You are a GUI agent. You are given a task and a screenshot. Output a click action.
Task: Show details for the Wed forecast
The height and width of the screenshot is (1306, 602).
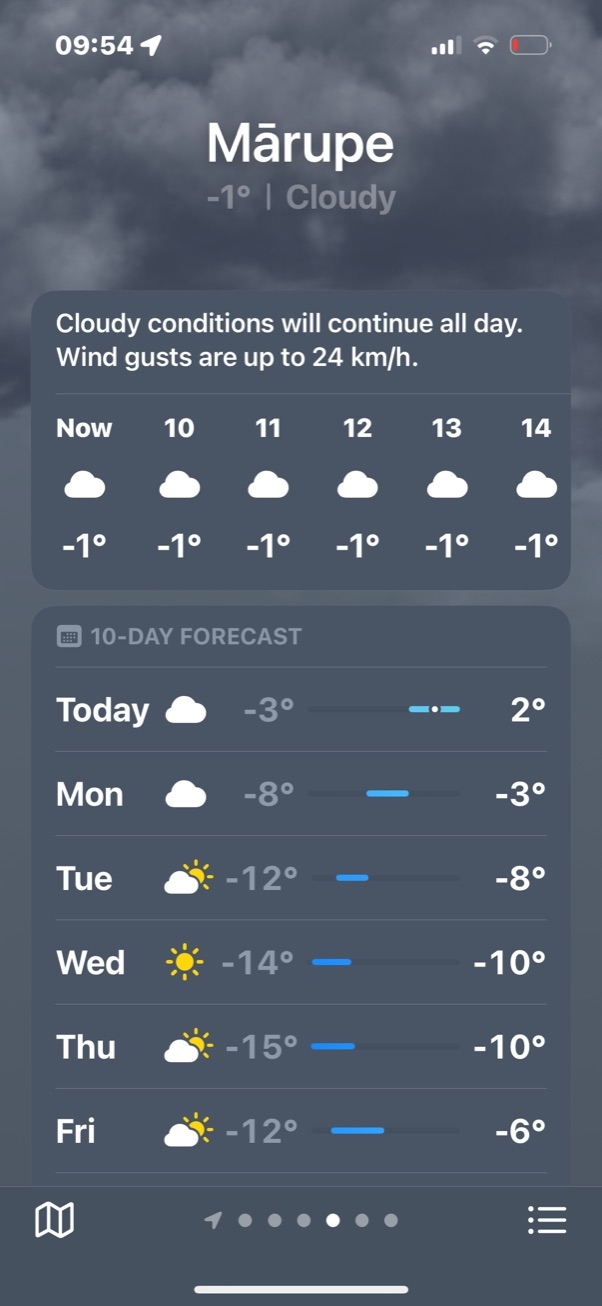click(x=301, y=962)
